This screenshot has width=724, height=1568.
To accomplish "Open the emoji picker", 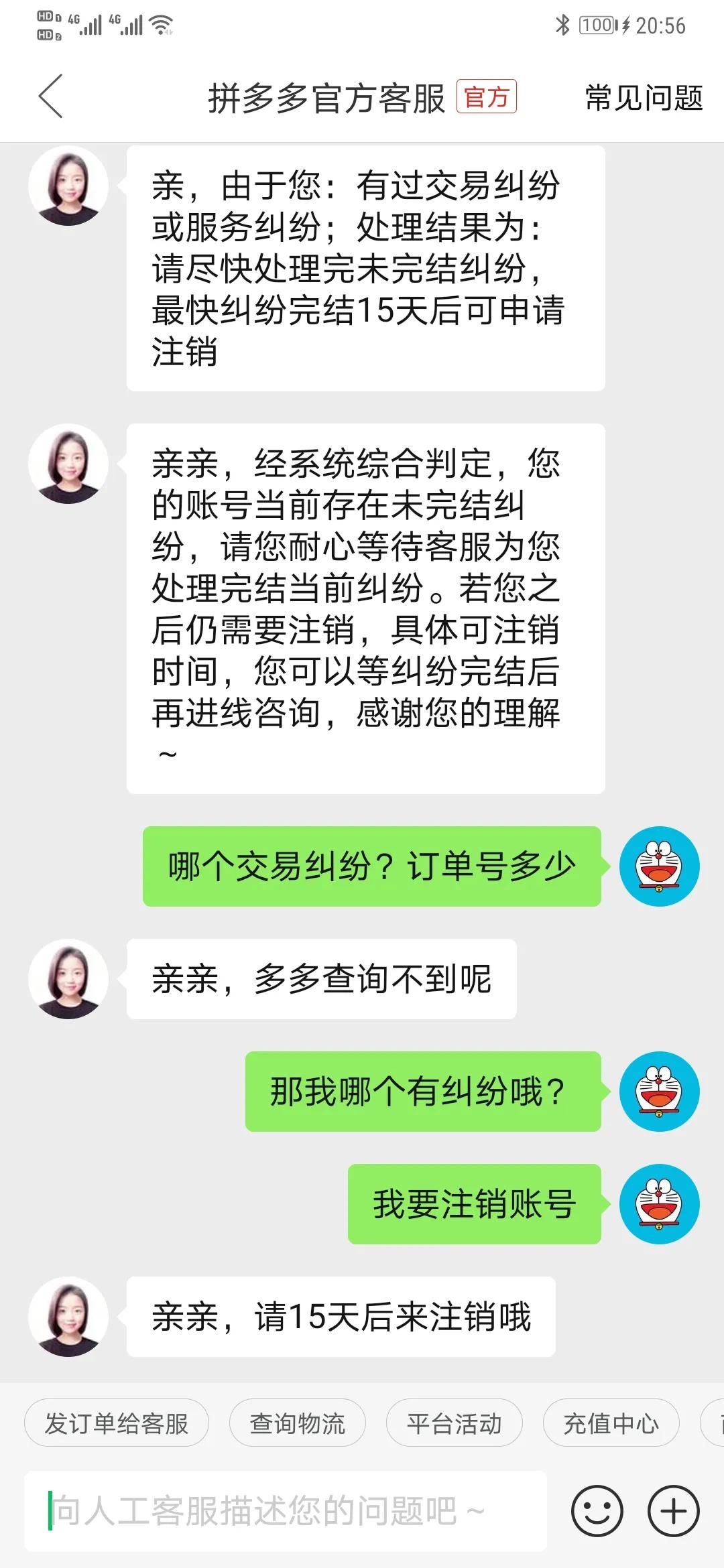I will (x=597, y=1511).
